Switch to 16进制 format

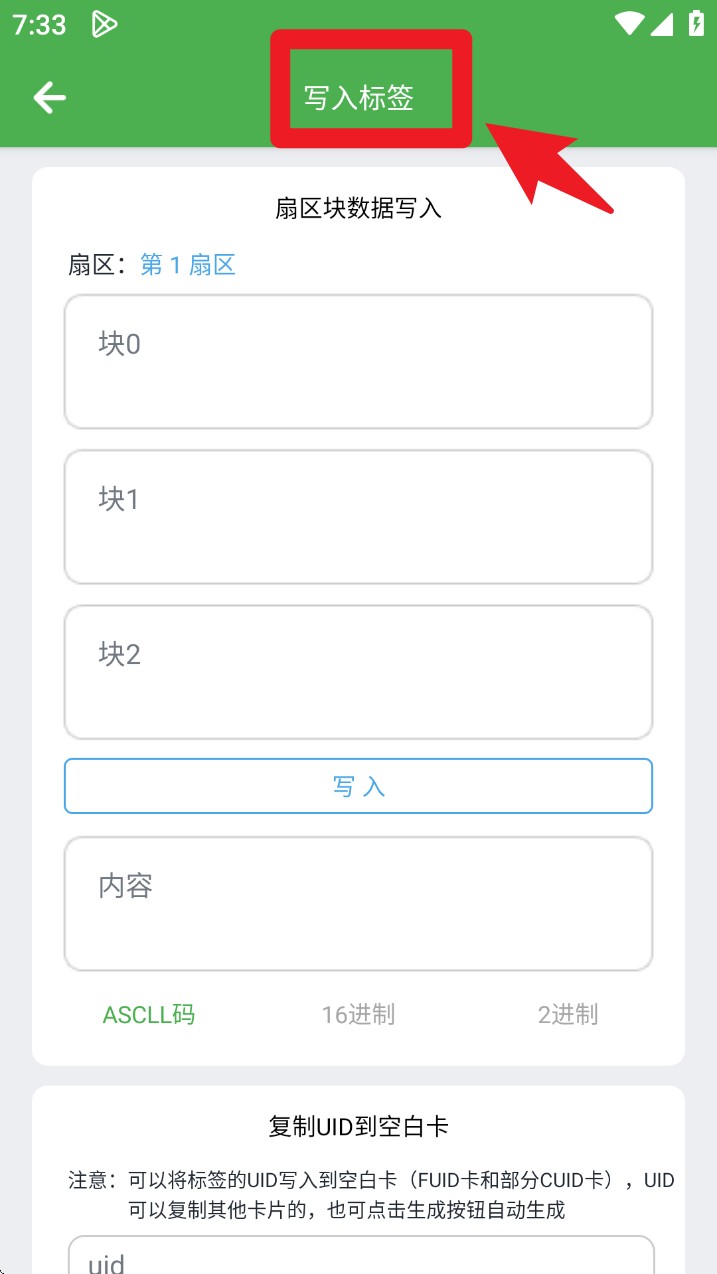pyautogui.click(x=358, y=1015)
